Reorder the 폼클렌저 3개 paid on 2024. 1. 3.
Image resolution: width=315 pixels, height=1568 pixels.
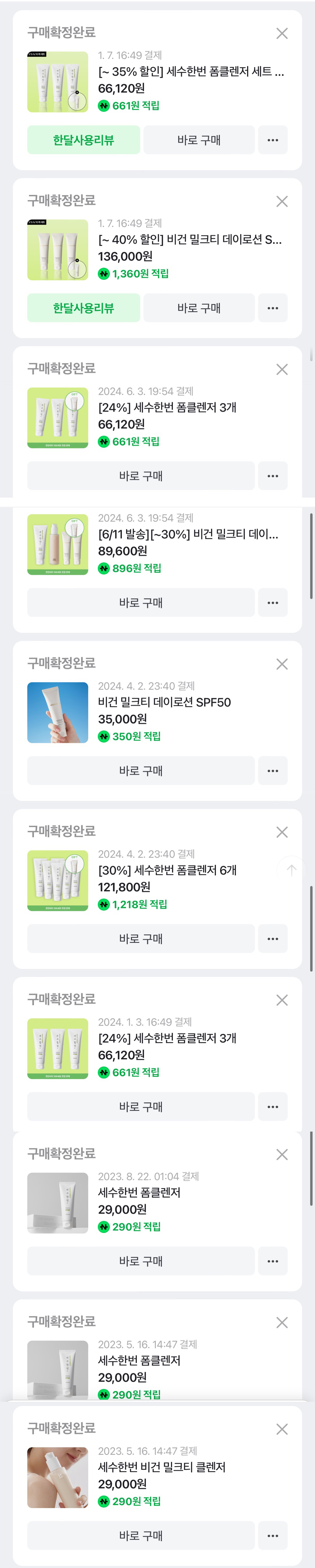click(x=141, y=1107)
